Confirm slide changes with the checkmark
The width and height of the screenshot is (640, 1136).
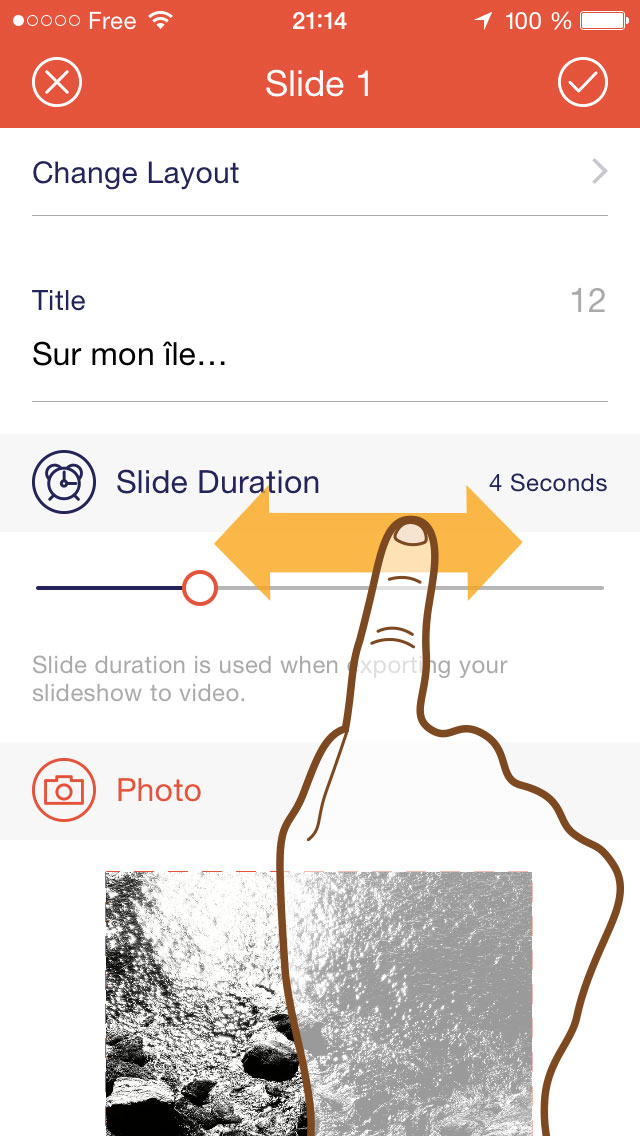click(583, 83)
